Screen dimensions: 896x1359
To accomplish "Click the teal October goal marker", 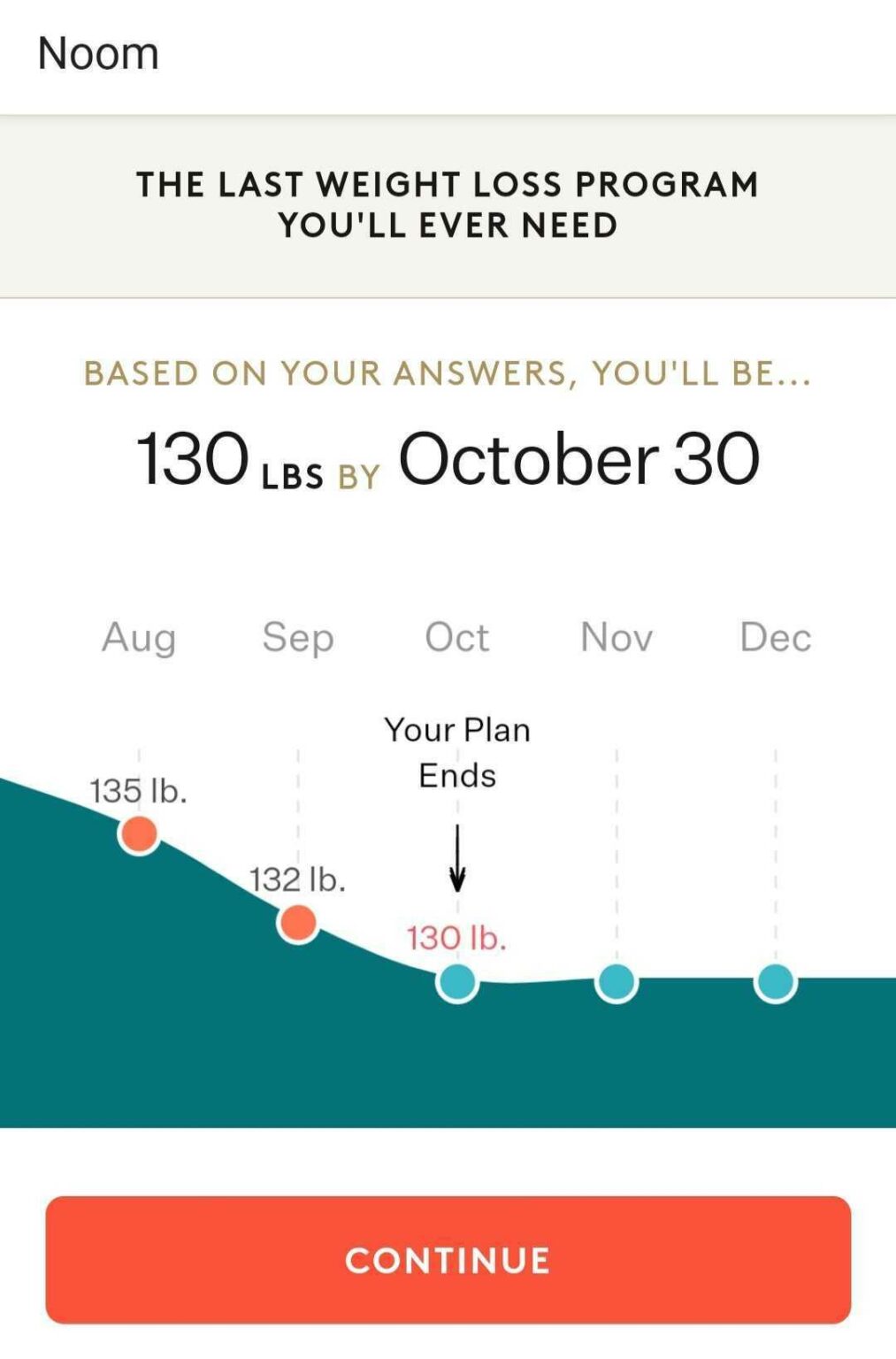I will pos(457,981).
